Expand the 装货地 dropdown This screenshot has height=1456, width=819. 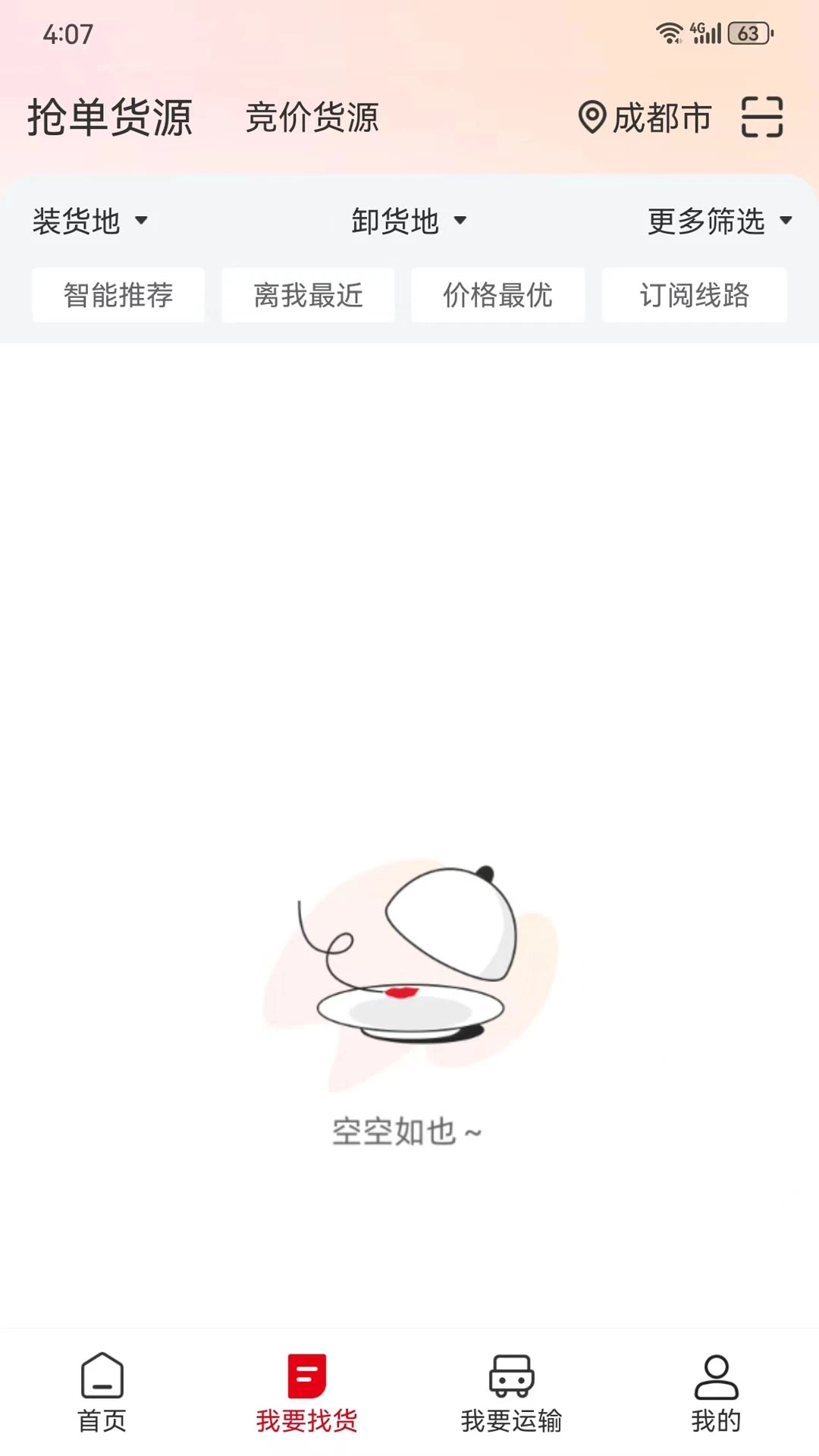89,221
